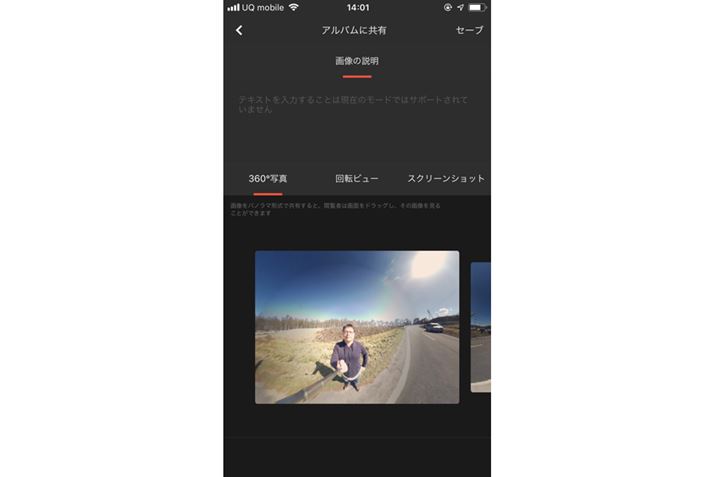715x477 pixels.
Task: Open the 360 photo preview of the man
Action: [x=357, y=326]
